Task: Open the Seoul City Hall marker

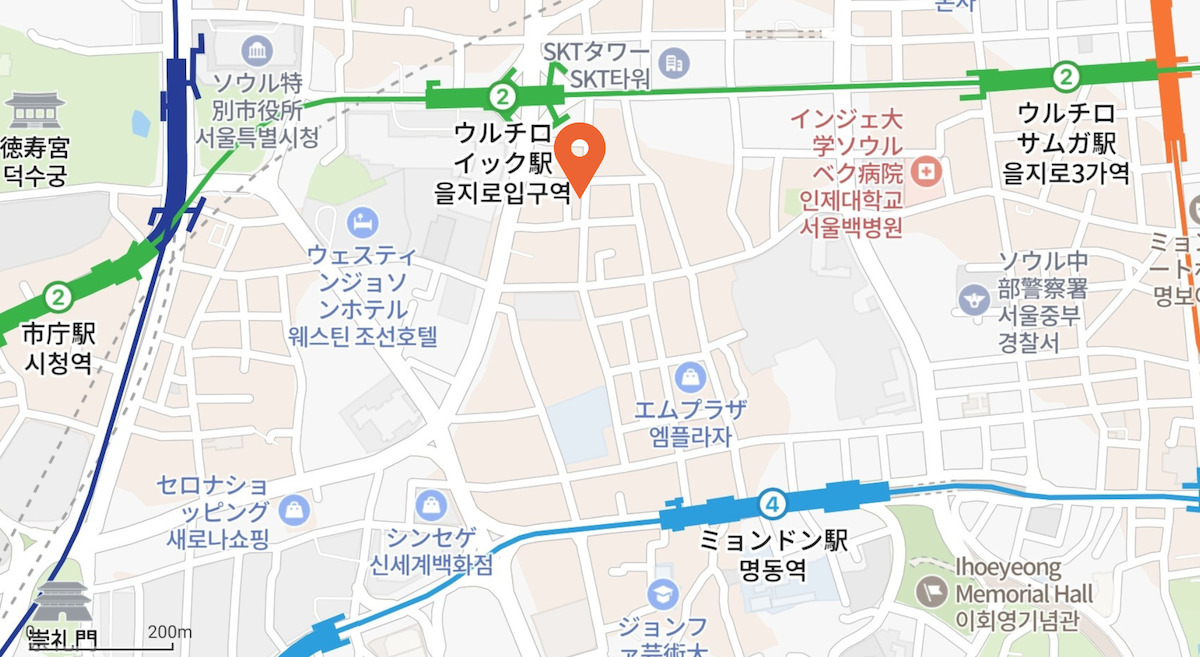Action: 257,50
